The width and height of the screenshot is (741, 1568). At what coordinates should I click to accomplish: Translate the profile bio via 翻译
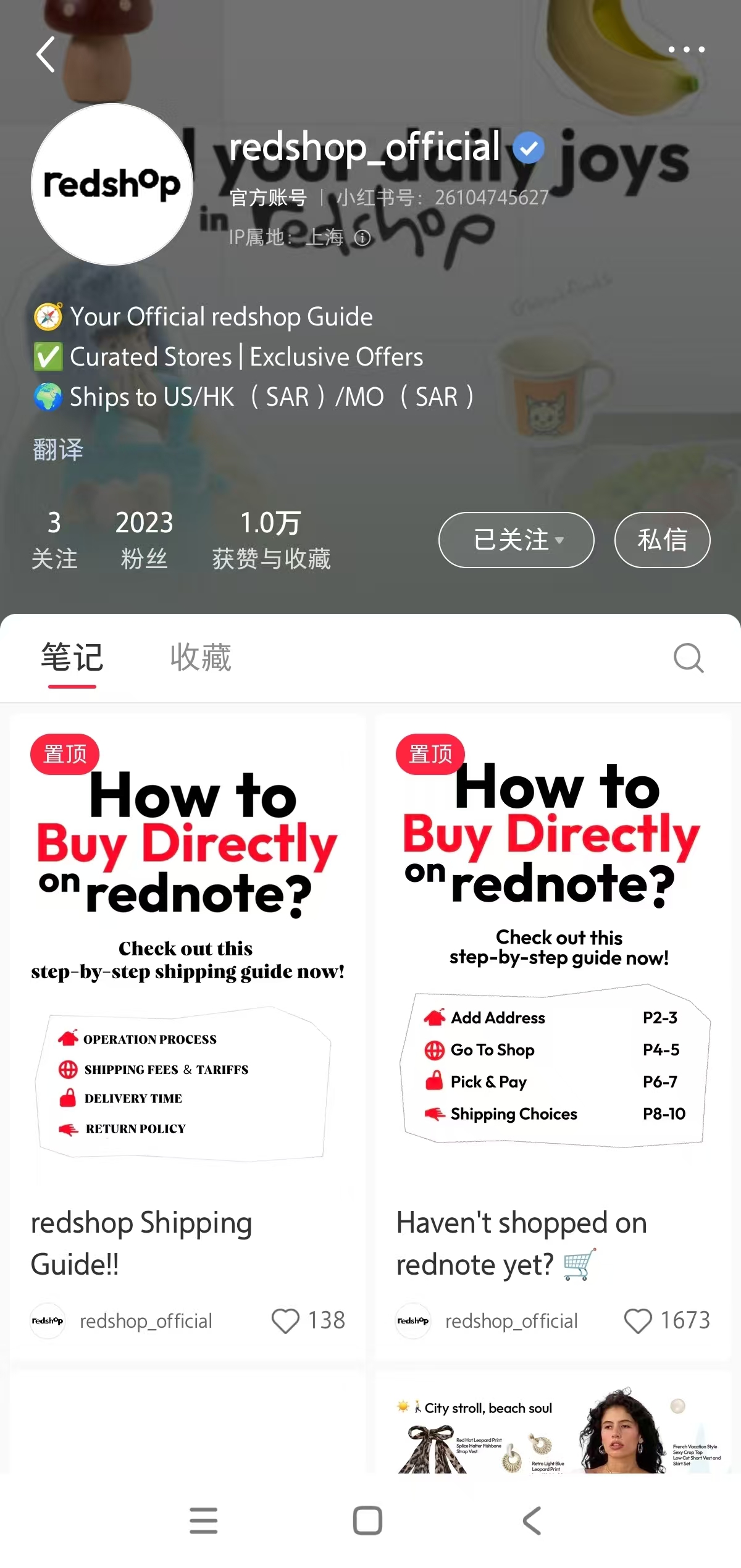(x=58, y=450)
